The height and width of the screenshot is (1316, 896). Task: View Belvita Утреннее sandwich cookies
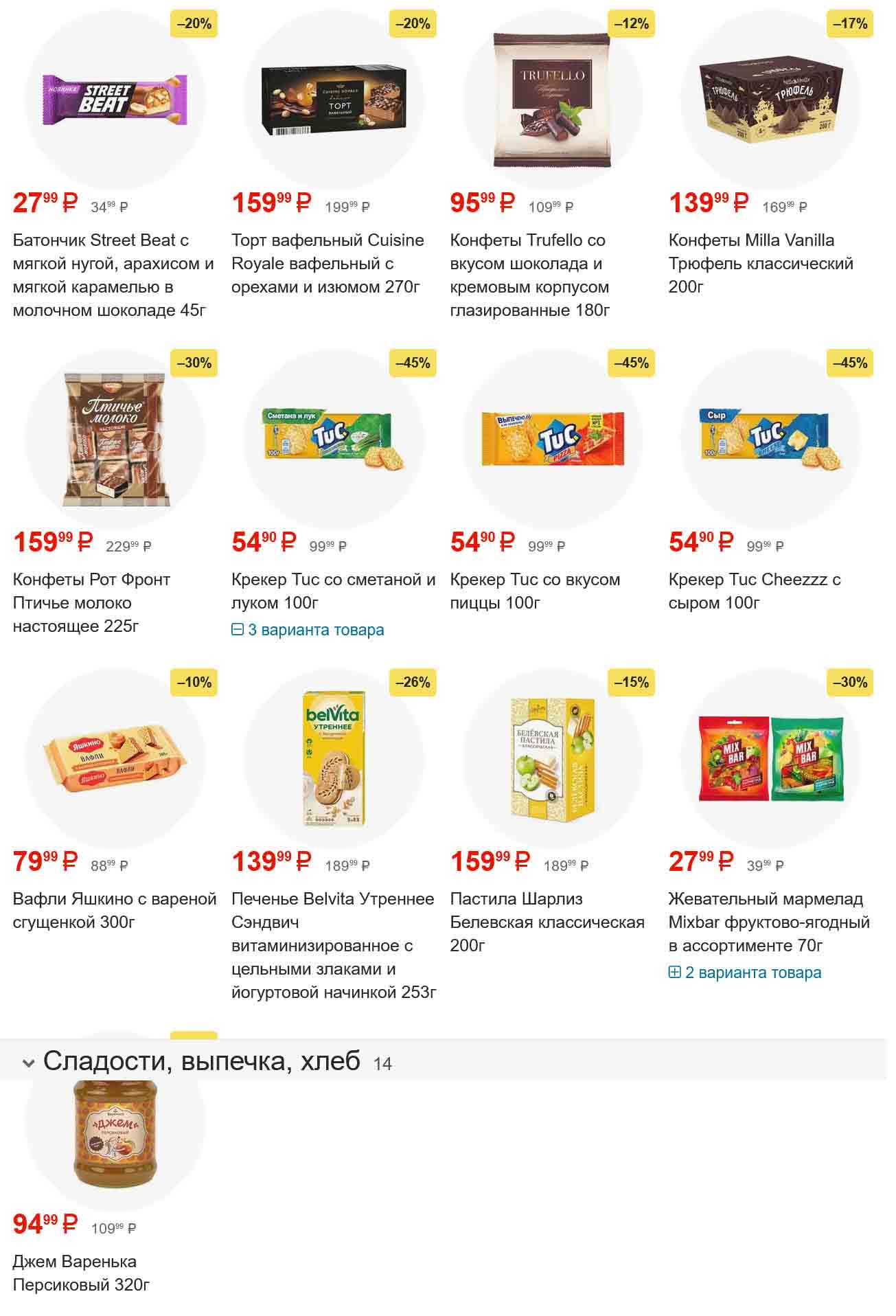click(333, 945)
